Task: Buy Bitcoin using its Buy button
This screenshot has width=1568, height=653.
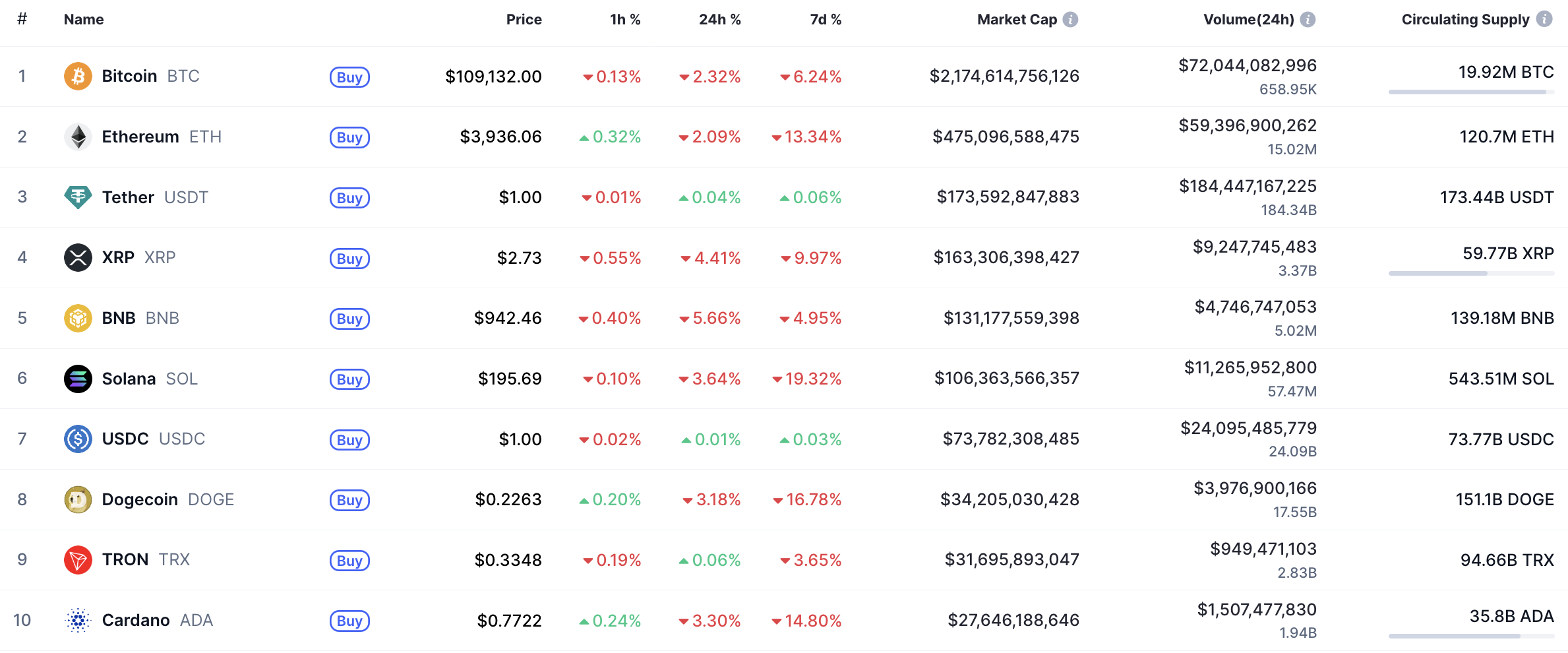Action: click(x=349, y=77)
